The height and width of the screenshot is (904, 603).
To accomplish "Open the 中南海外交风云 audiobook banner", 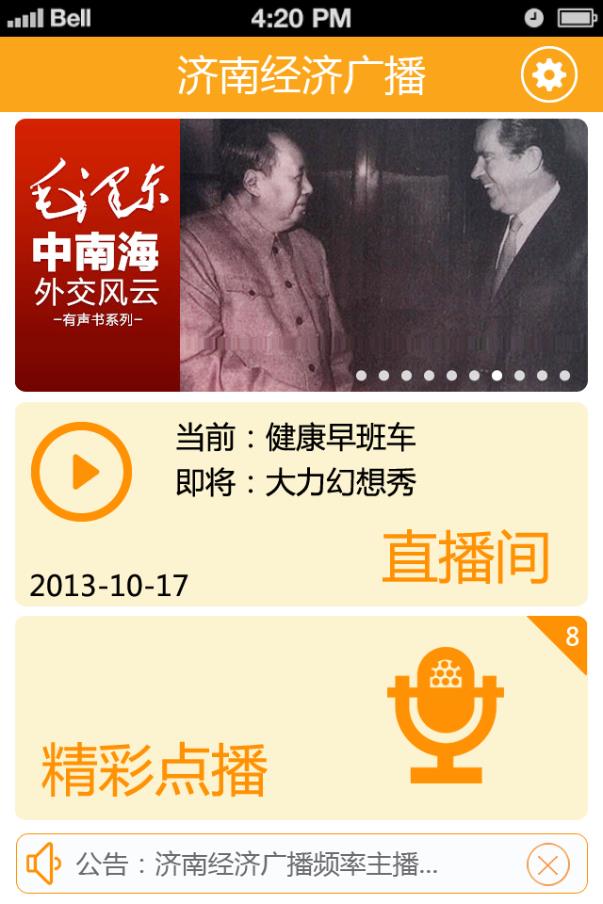I will 300,255.
